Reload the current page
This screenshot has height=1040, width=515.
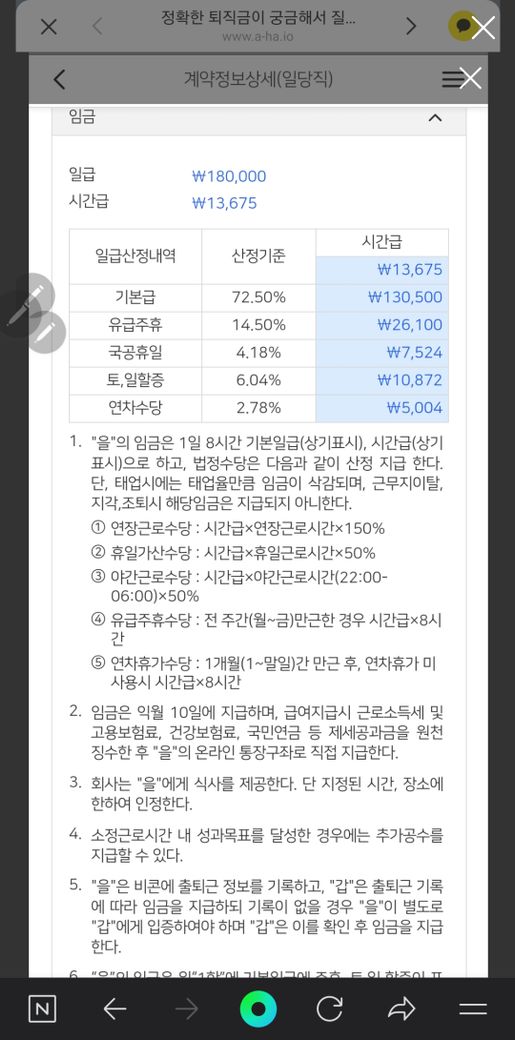pos(329,1009)
